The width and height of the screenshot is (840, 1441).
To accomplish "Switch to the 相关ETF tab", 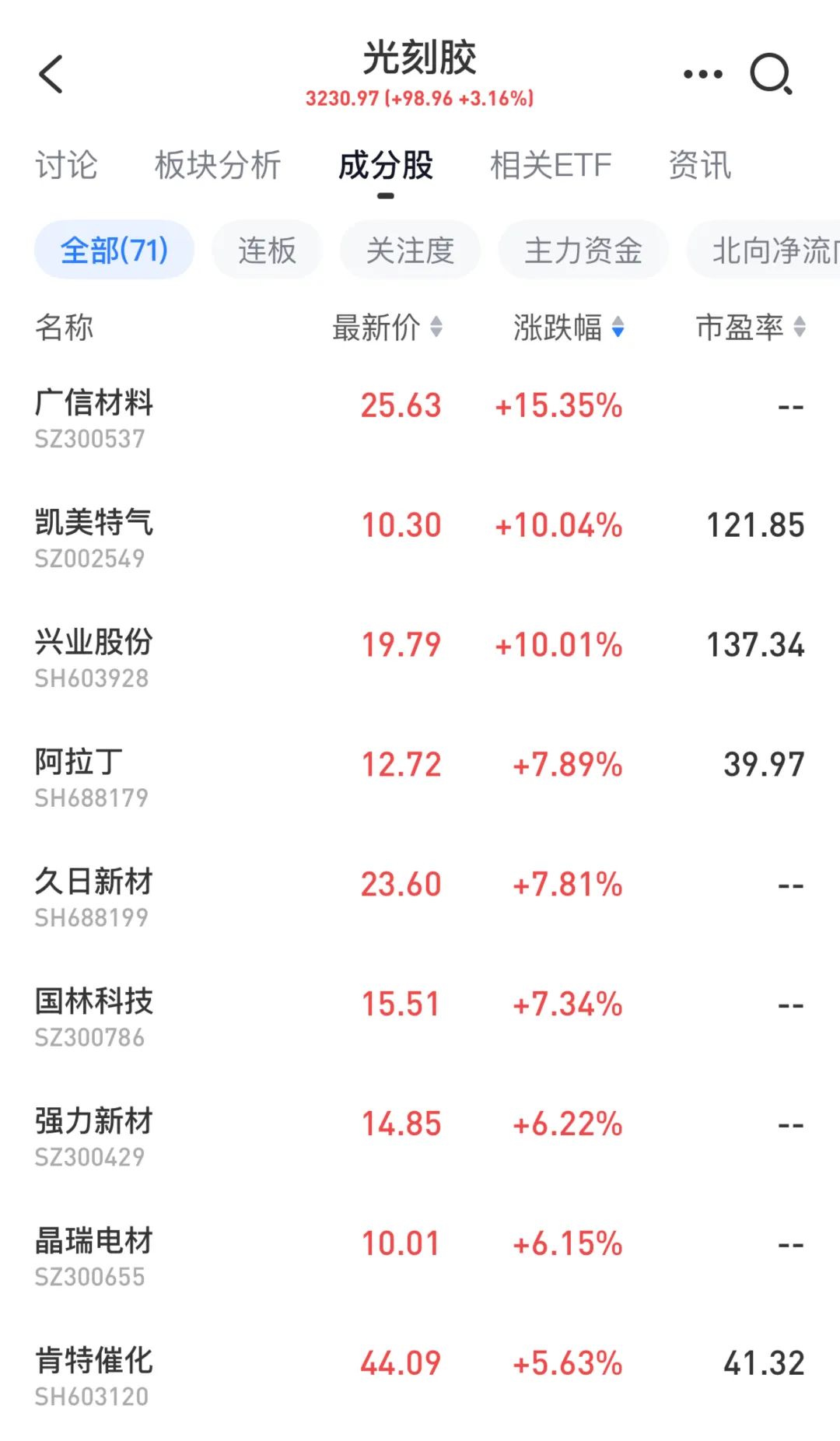I will click(x=551, y=165).
